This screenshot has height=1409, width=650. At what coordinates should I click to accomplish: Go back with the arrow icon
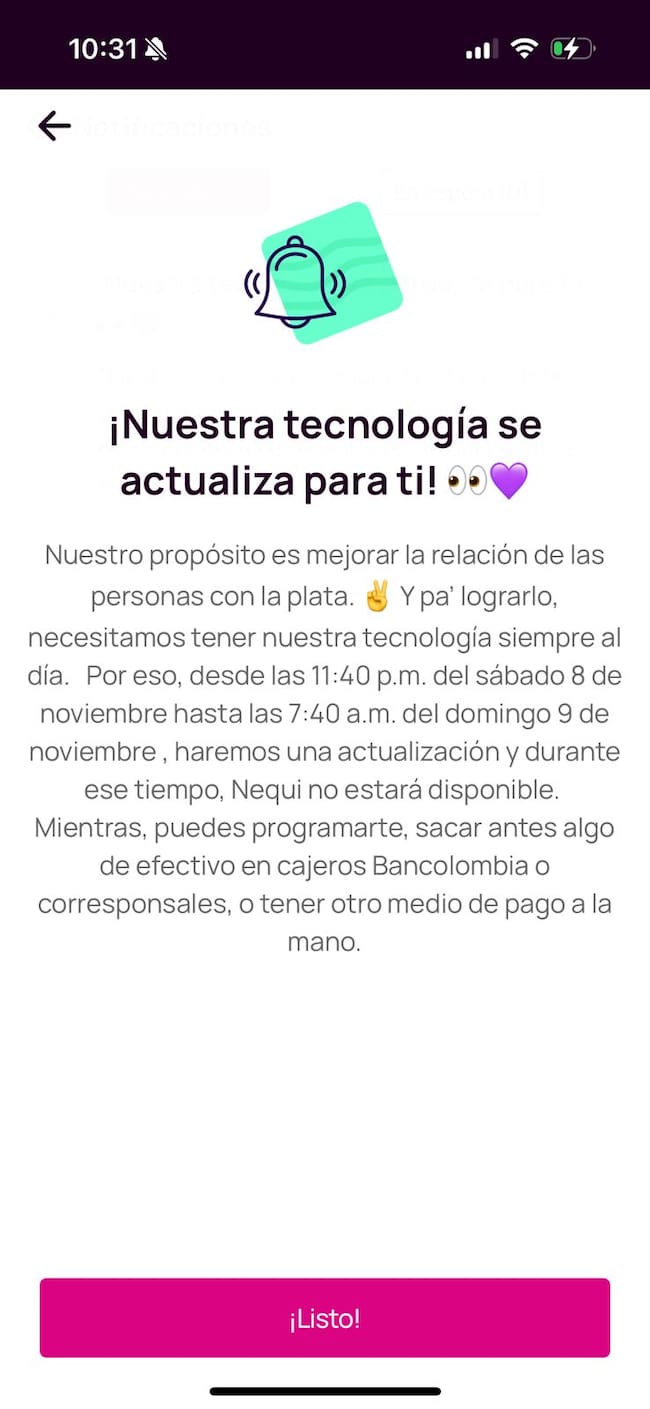54,125
